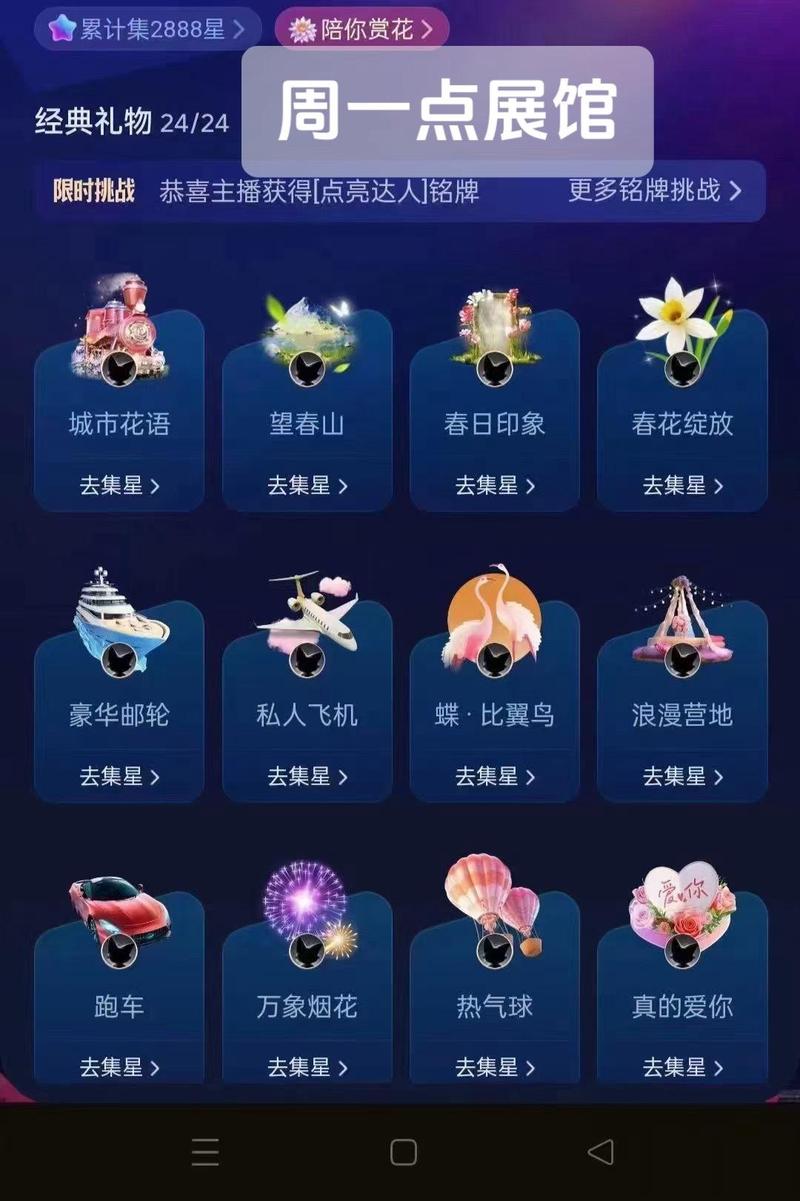Image resolution: width=800 pixels, height=1201 pixels.
Task: Tap the Android home navigation button
Action: pyautogui.click(x=400, y=1152)
